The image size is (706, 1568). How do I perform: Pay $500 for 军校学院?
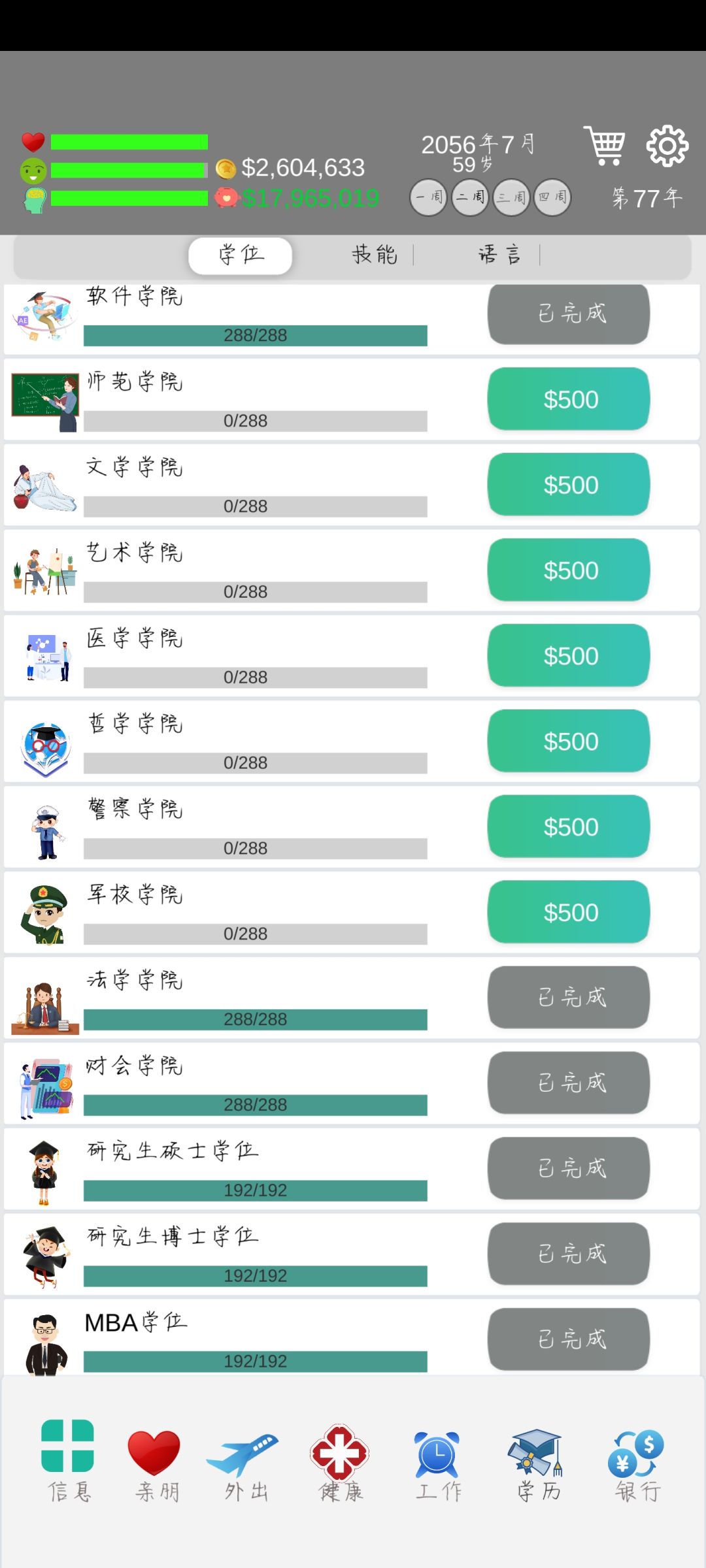tap(569, 912)
